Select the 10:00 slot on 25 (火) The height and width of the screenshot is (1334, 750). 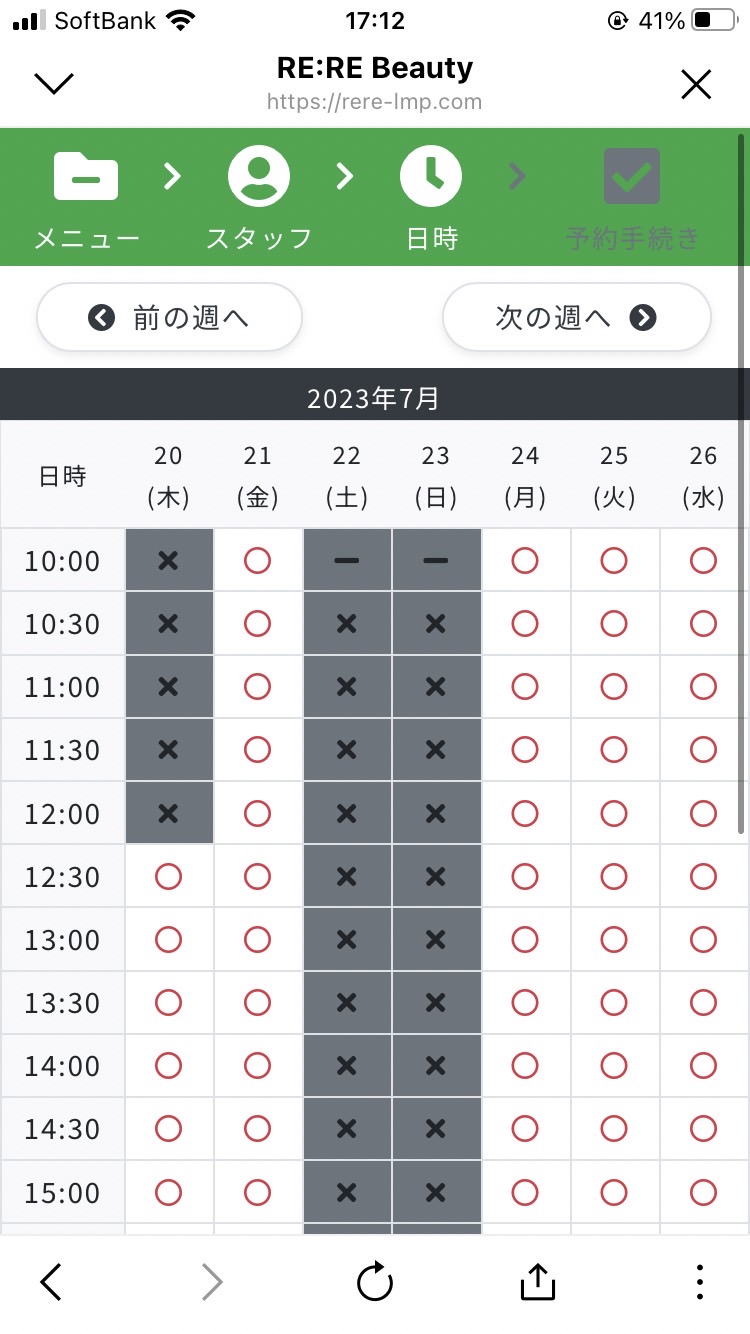614,561
